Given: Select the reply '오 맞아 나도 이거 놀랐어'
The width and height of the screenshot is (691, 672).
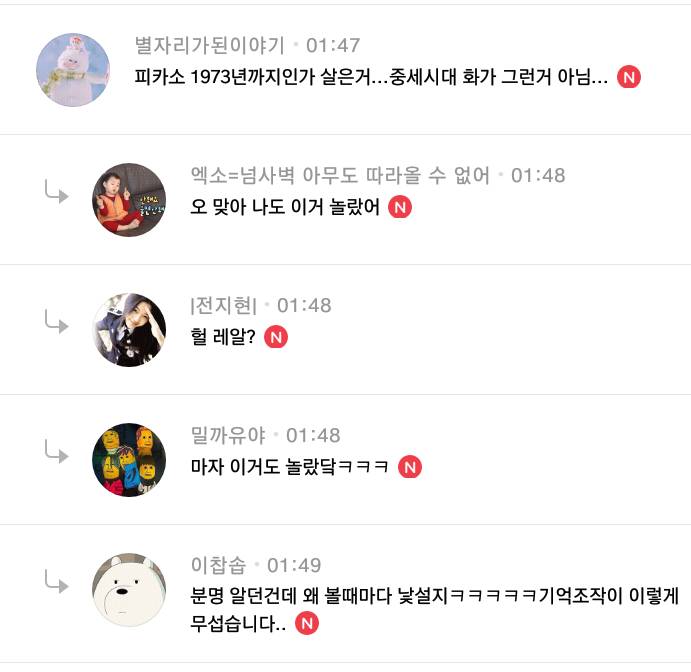Looking at the screenshot, I should (284, 207).
